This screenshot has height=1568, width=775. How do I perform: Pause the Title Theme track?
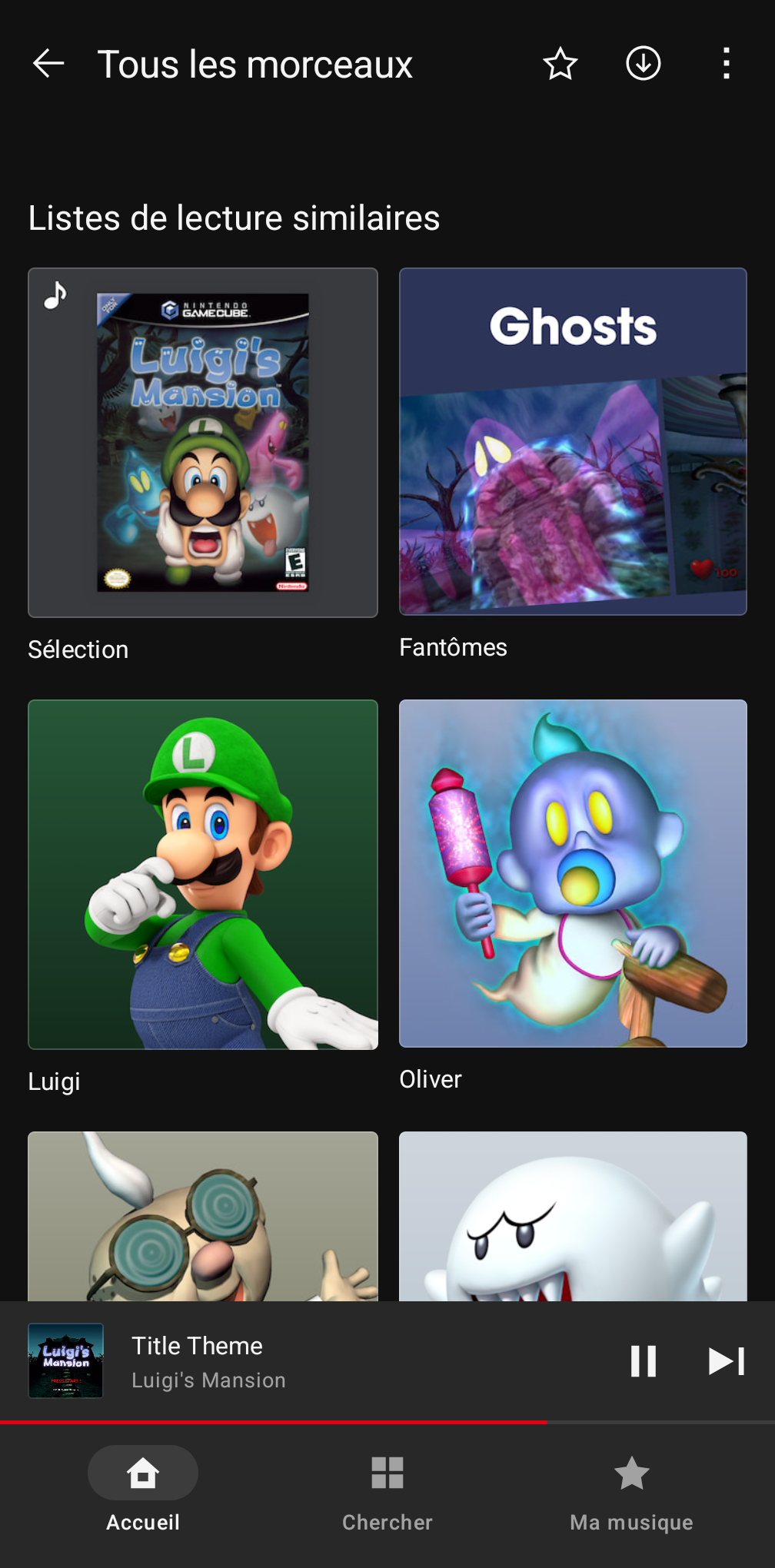[644, 1361]
